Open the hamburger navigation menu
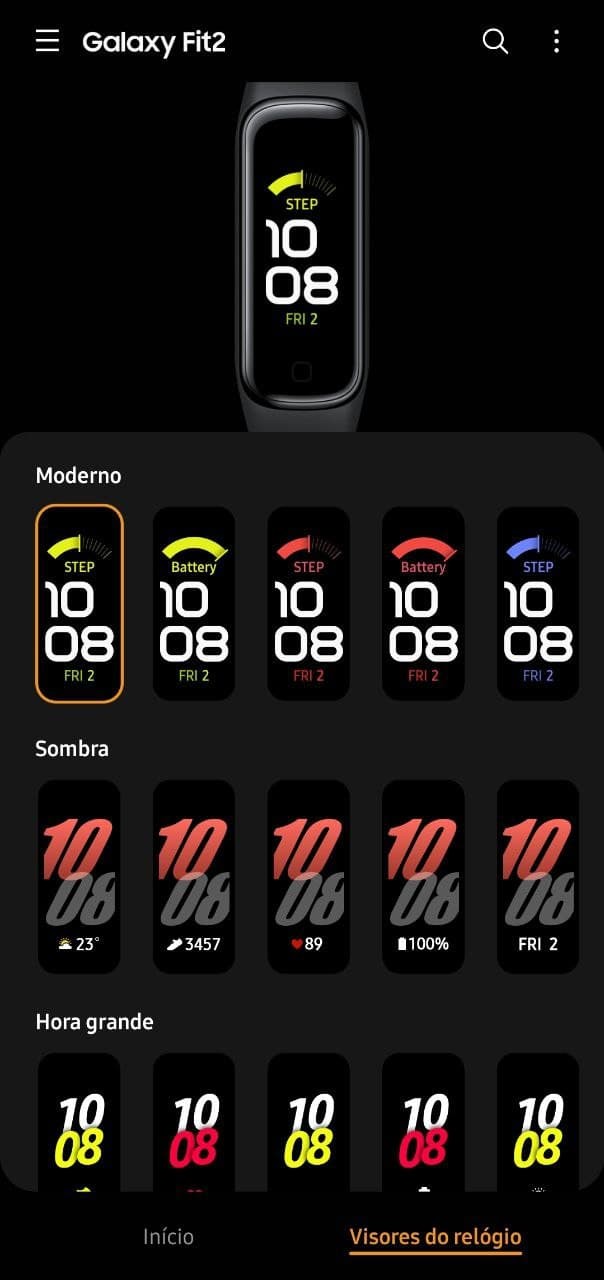 coord(47,41)
